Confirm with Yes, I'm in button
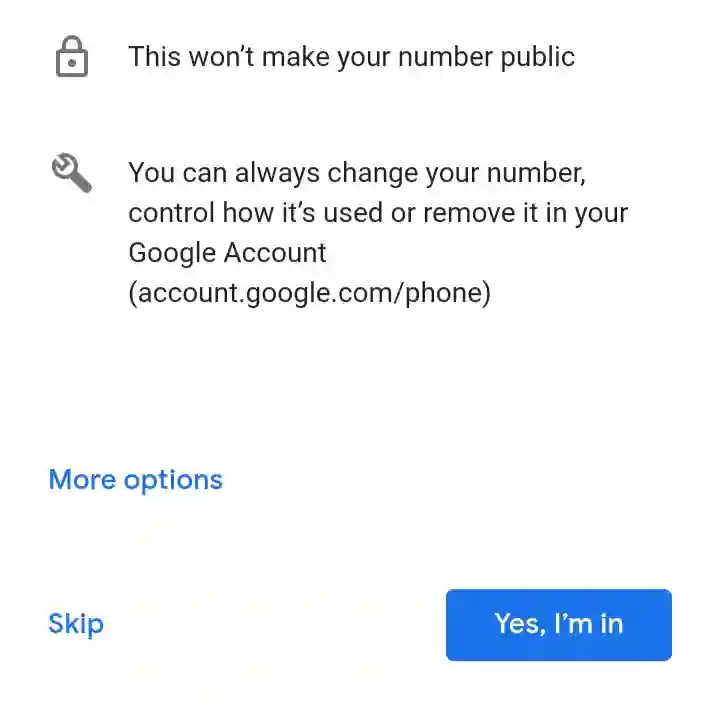The image size is (720, 702). click(558, 624)
